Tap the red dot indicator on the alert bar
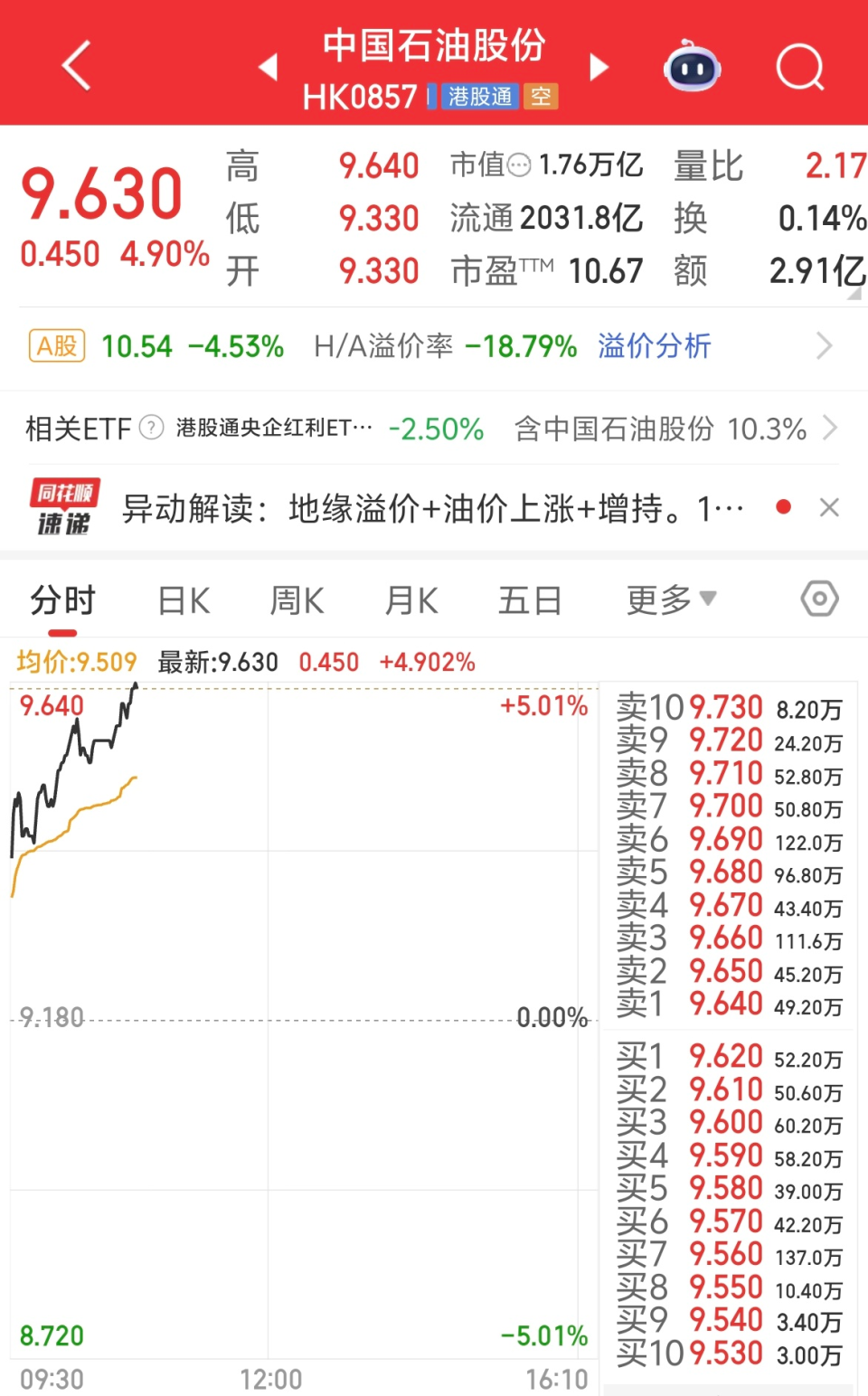The width and height of the screenshot is (868, 1396). [783, 507]
